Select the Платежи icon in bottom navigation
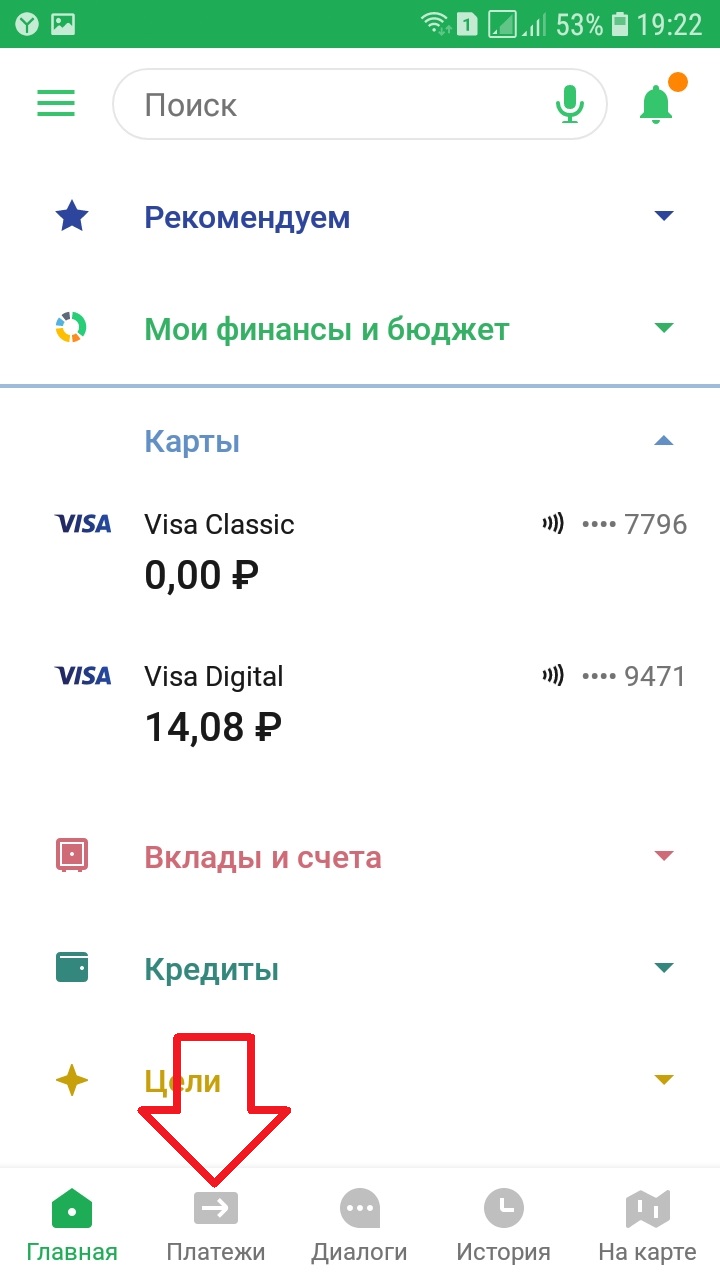720x1280 pixels. tap(215, 1207)
